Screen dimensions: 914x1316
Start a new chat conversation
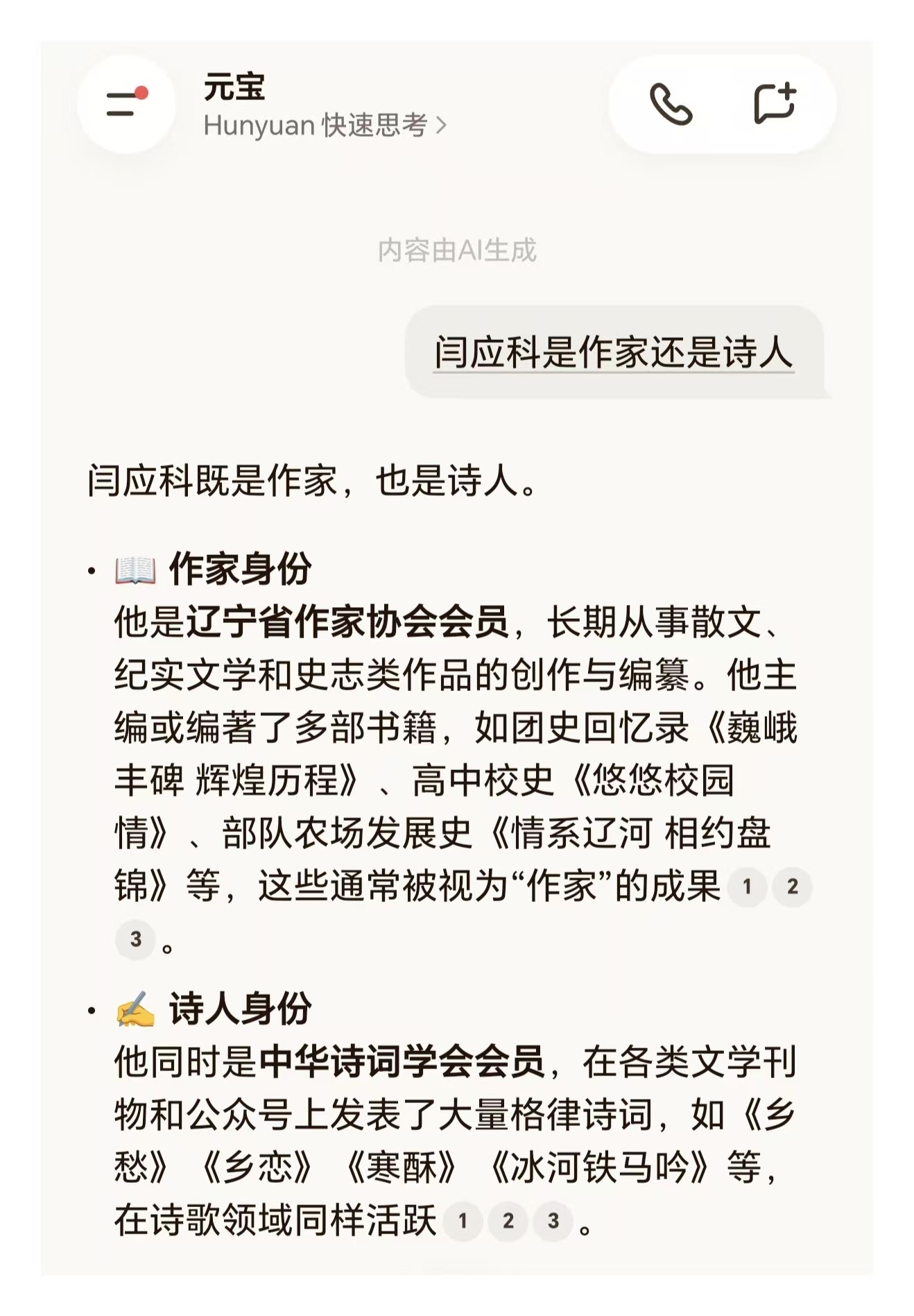[775, 104]
